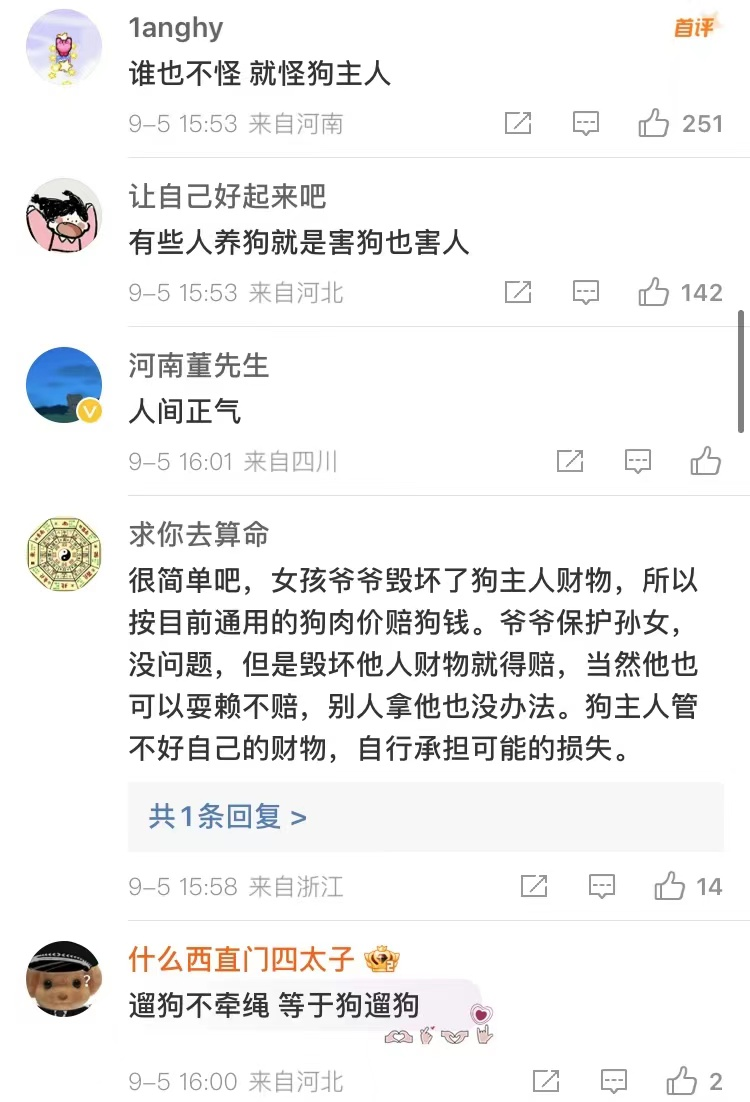The width and height of the screenshot is (750, 1102).
Task: Open username 什么西直门四太子
Action: [241, 960]
